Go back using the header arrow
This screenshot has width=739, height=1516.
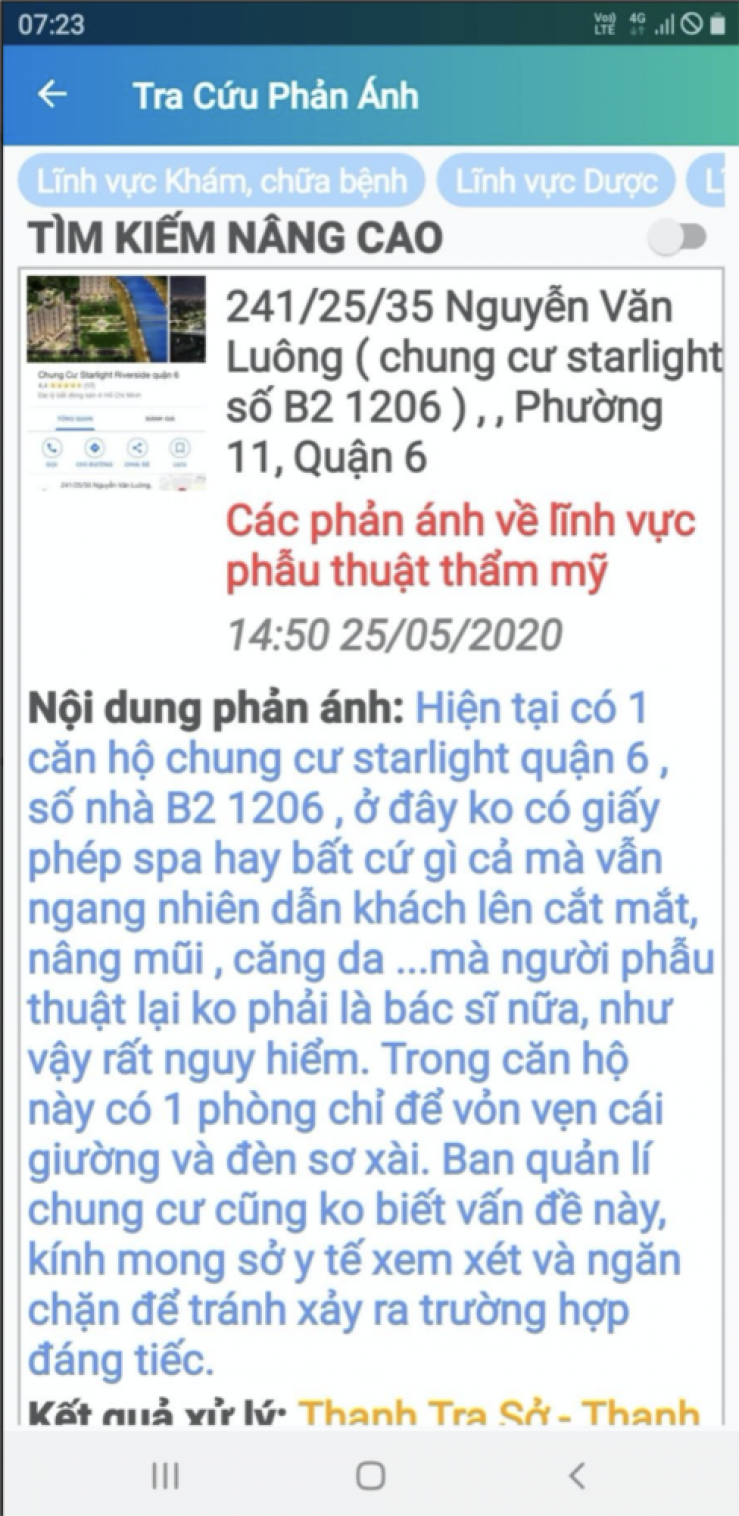point(51,95)
